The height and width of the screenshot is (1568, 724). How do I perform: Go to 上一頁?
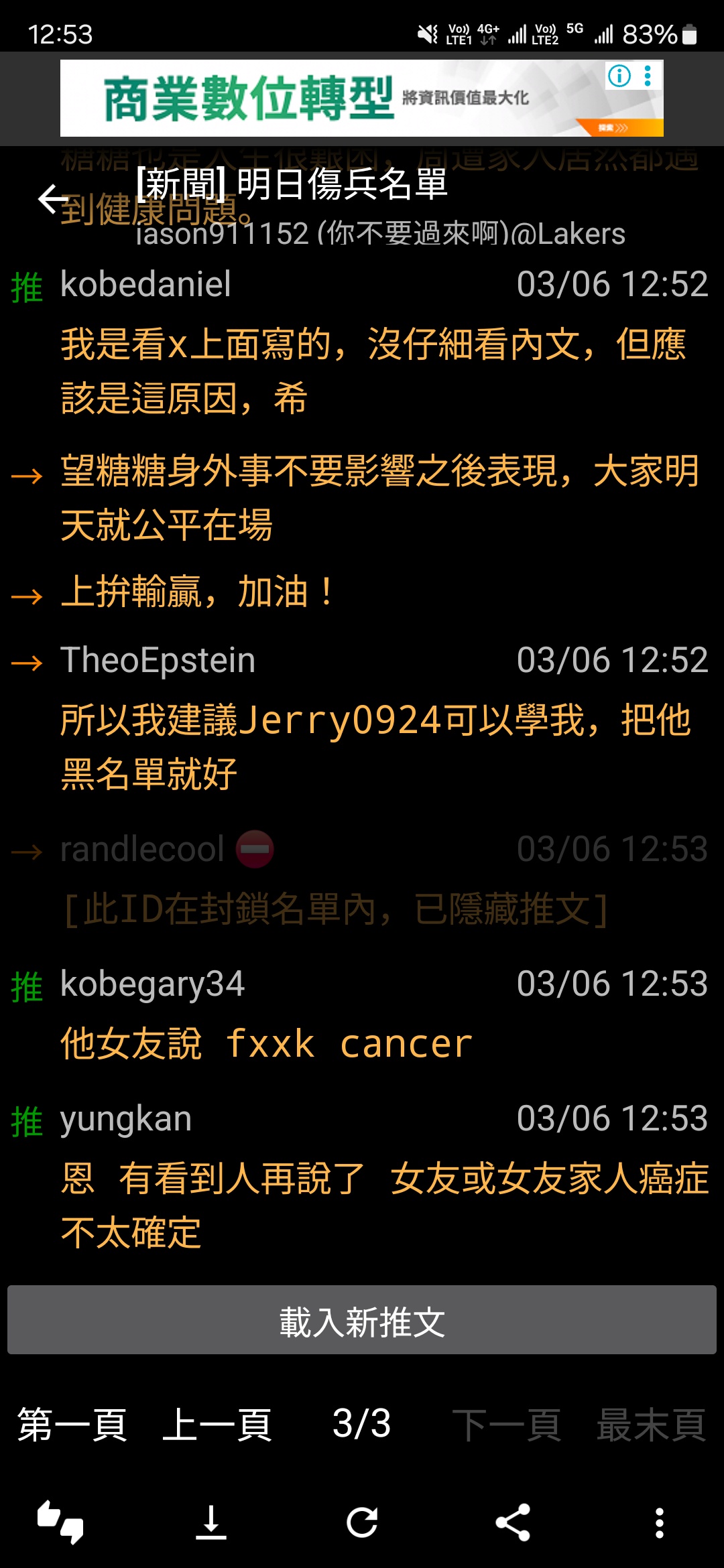[x=217, y=1424]
